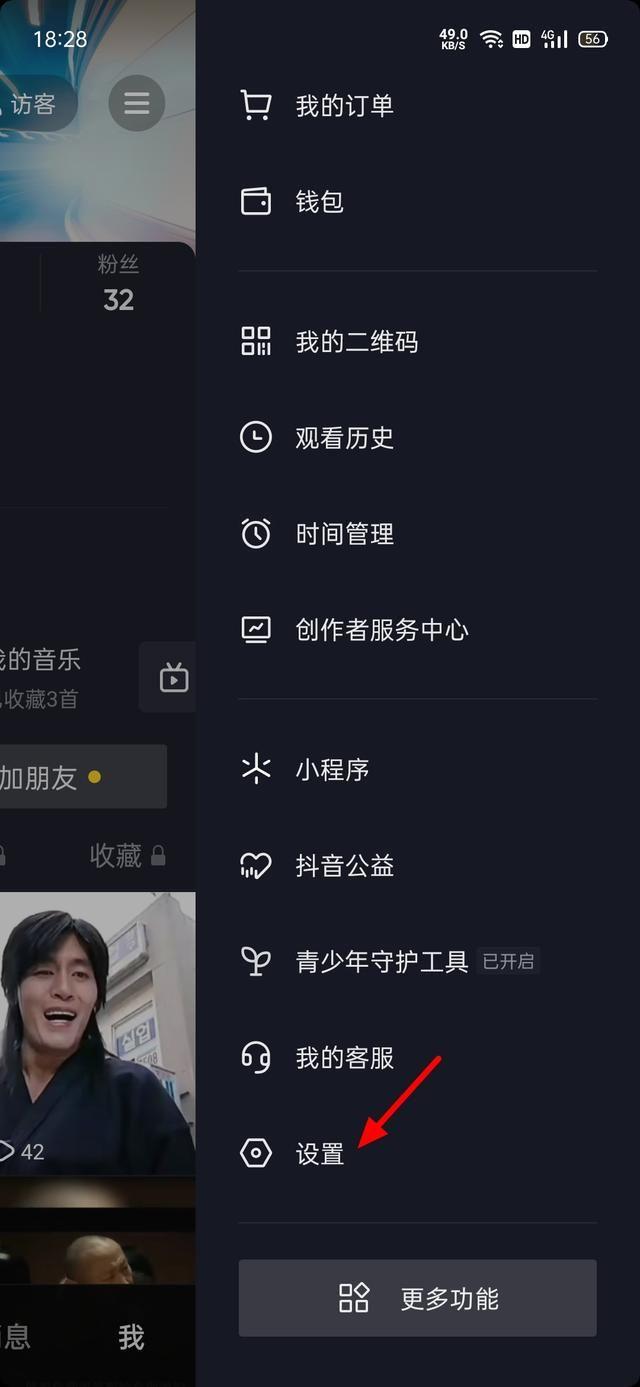This screenshot has height=1387, width=640.
Task: Open 设置 settings
Action: [x=319, y=1154]
